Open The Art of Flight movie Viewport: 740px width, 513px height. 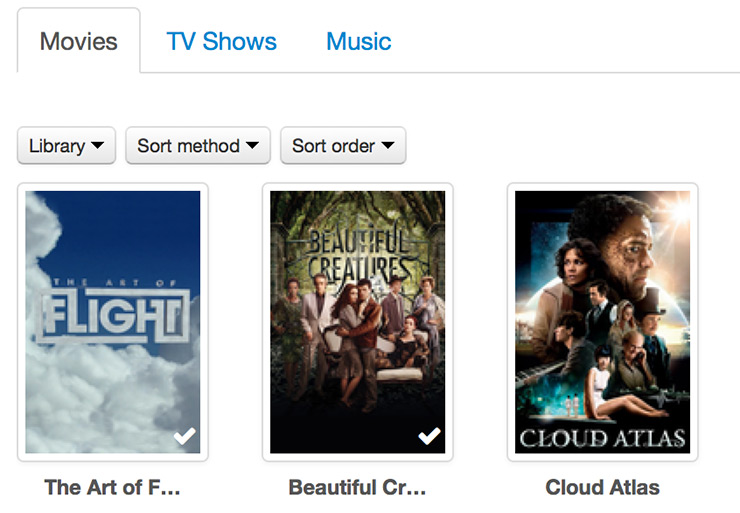point(112,322)
